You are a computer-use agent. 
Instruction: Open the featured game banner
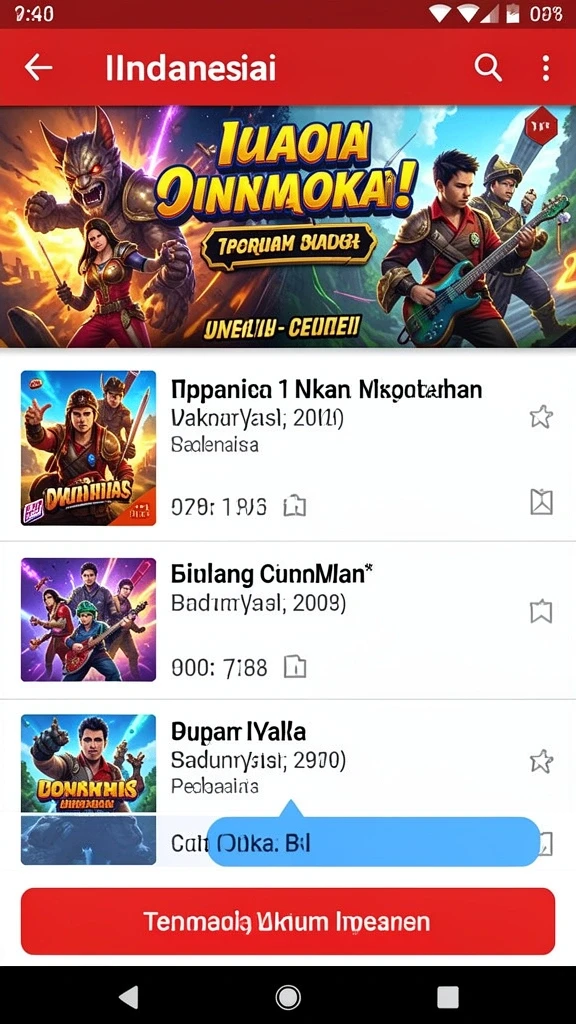pos(288,227)
